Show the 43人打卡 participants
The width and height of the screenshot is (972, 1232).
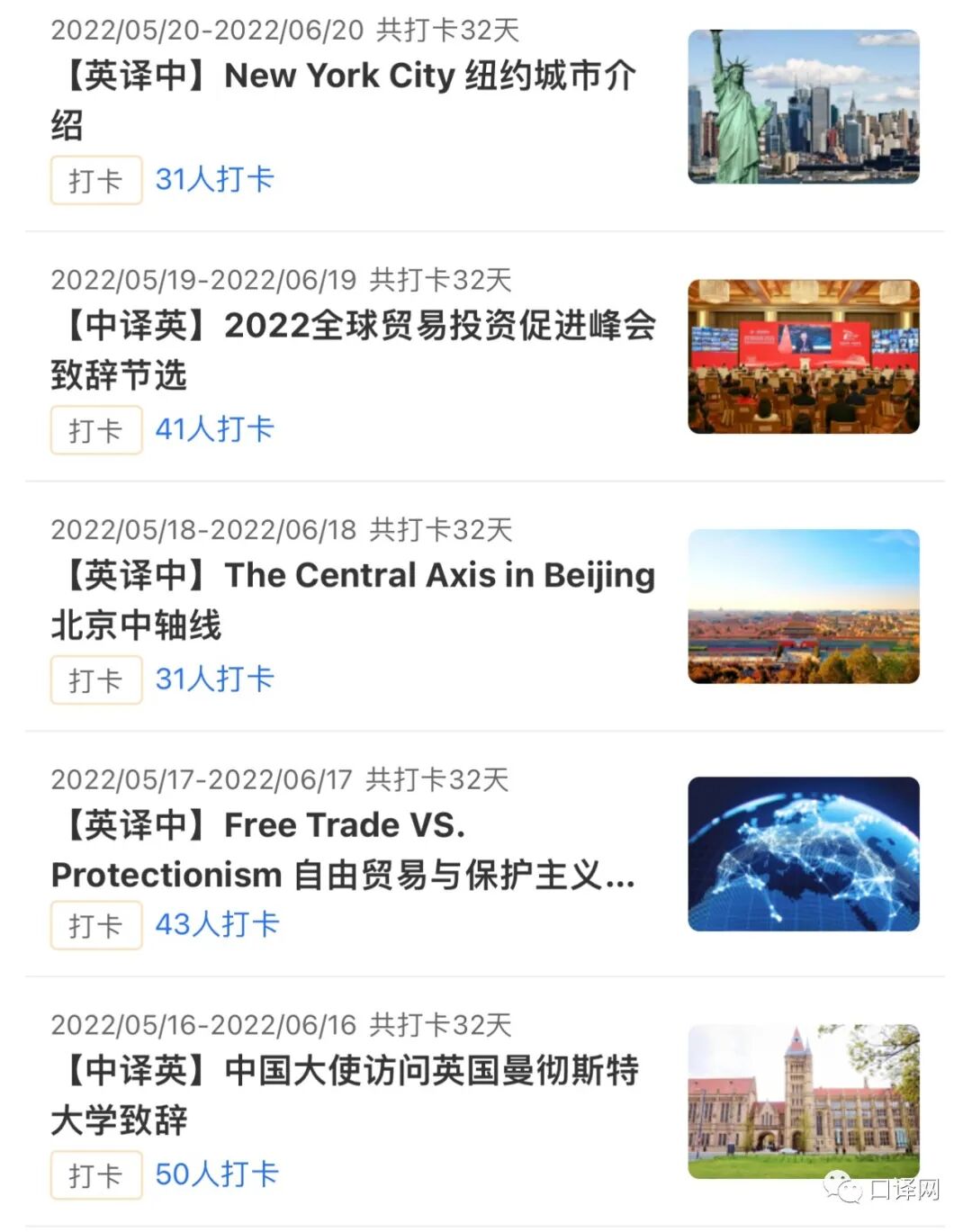click(x=217, y=924)
